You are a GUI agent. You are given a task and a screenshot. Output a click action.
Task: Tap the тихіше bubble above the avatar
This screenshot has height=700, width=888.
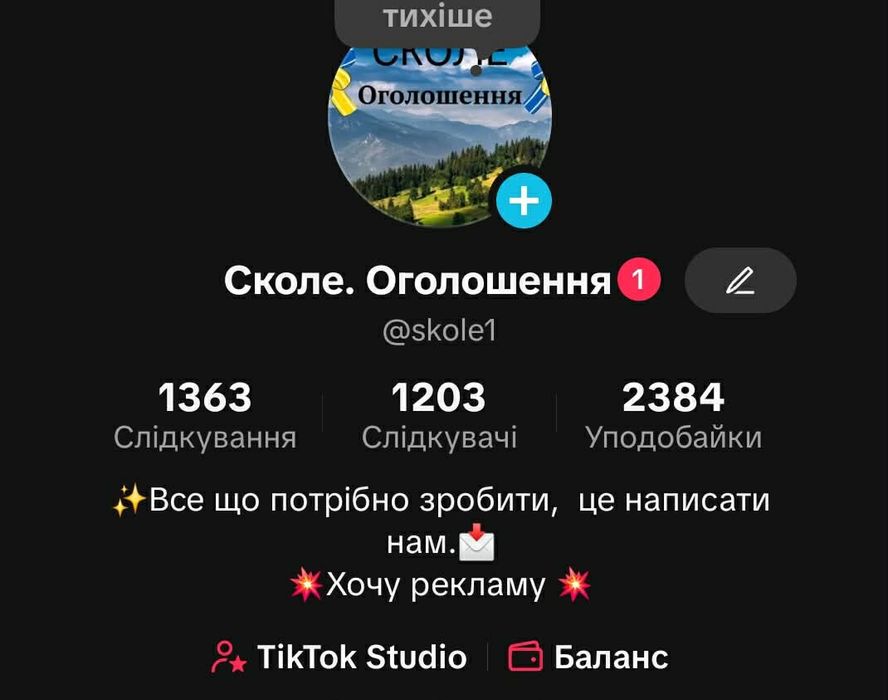(x=437, y=18)
